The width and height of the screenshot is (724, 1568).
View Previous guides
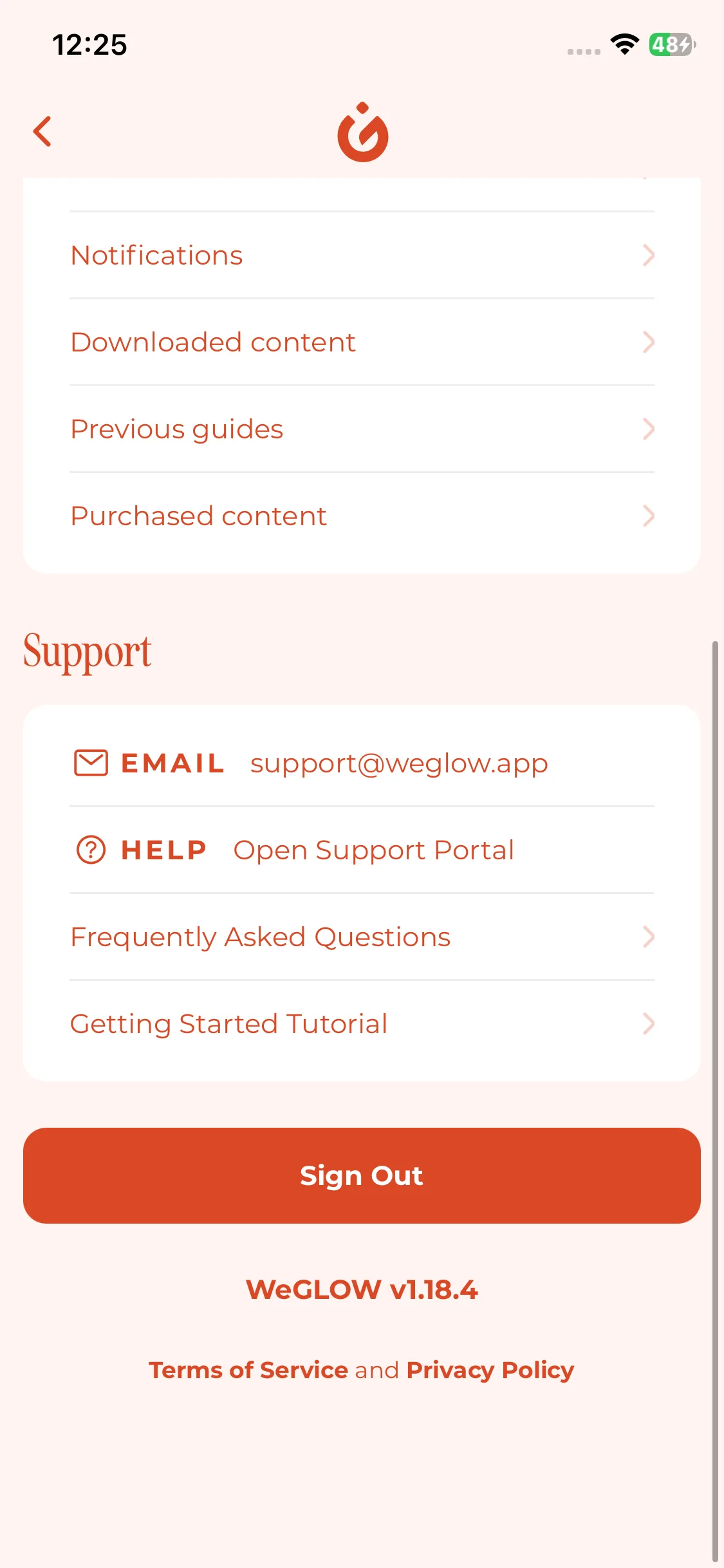pyautogui.click(x=362, y=429)
